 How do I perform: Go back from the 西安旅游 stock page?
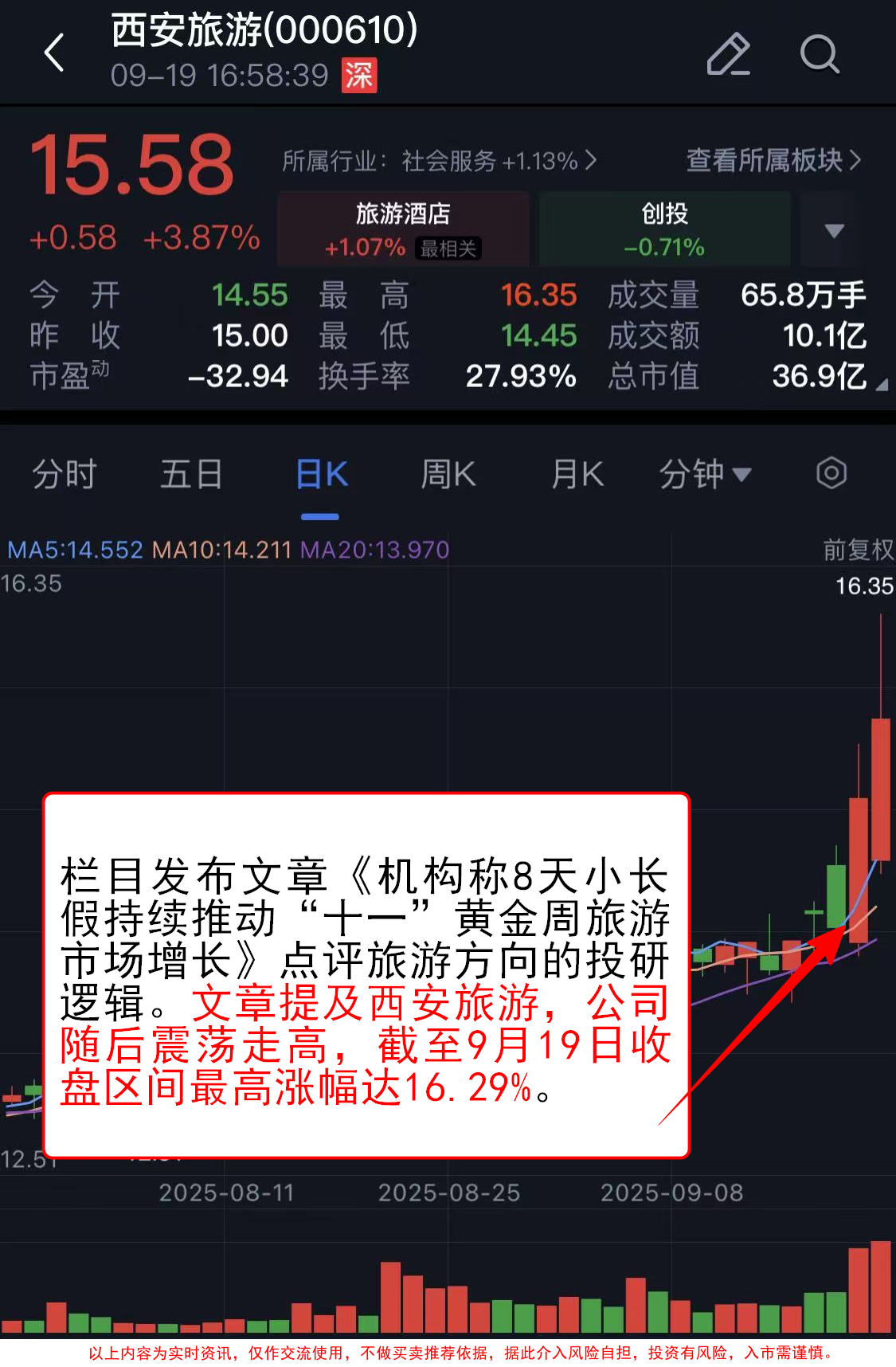click(54, 53)
